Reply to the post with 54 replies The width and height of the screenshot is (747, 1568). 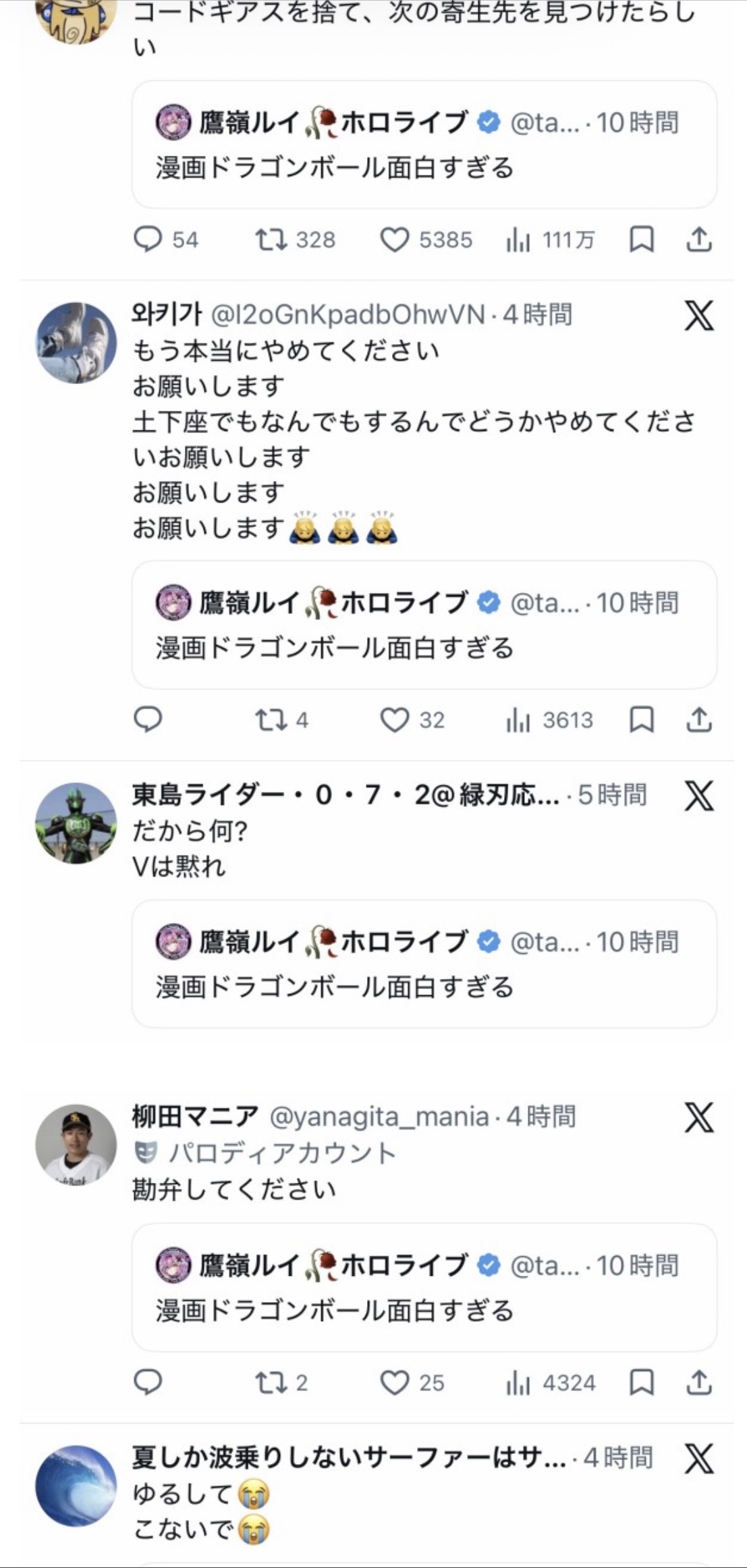point(148,240)
